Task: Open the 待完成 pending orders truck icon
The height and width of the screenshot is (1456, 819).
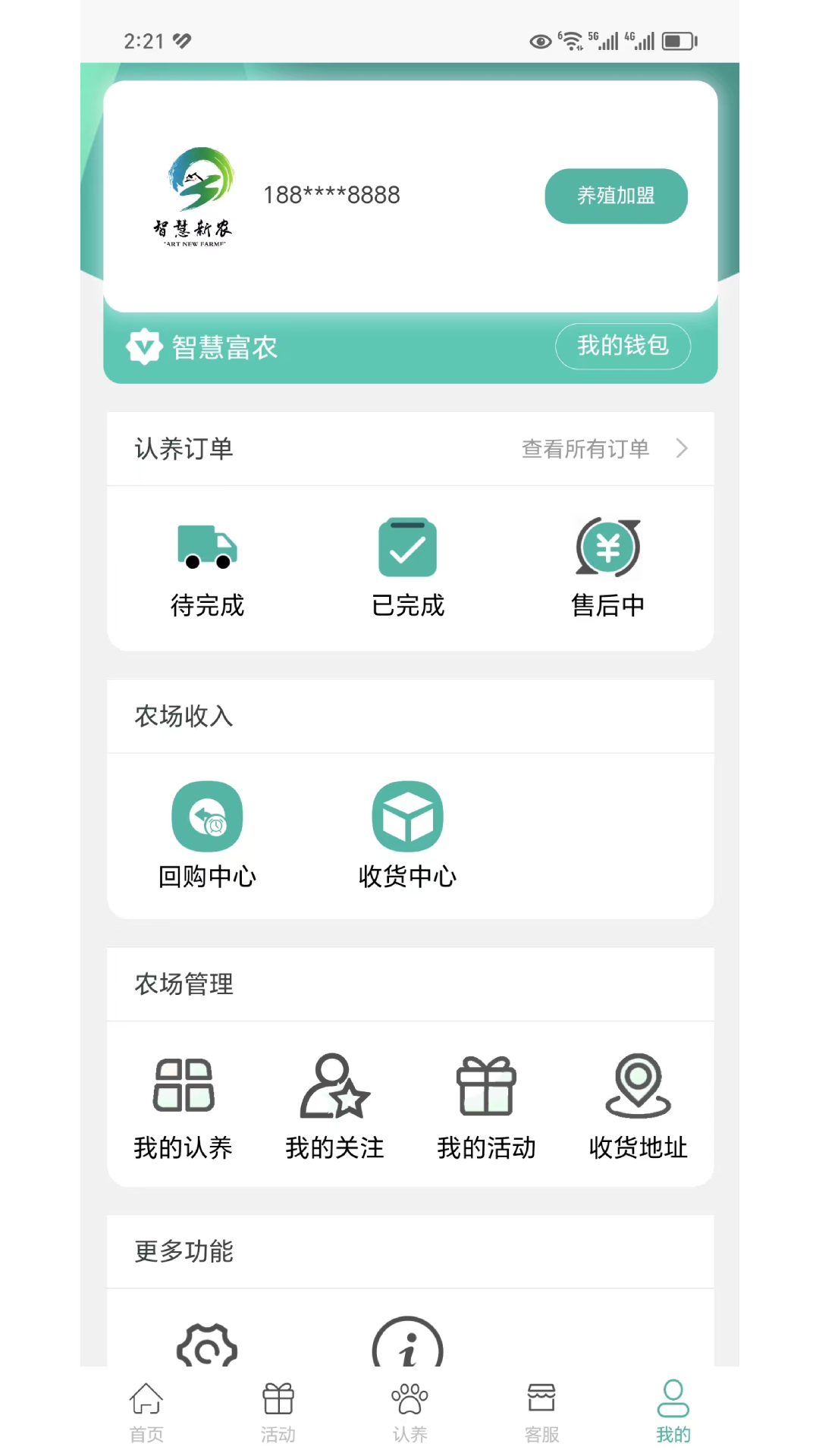Action: click(209, 548)
